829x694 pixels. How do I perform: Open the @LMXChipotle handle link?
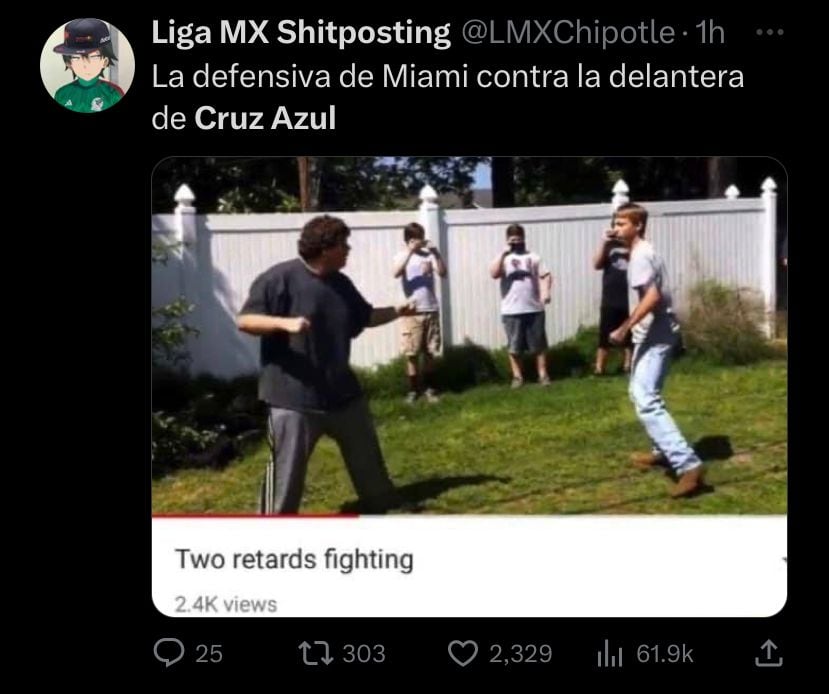coord(566,33)
